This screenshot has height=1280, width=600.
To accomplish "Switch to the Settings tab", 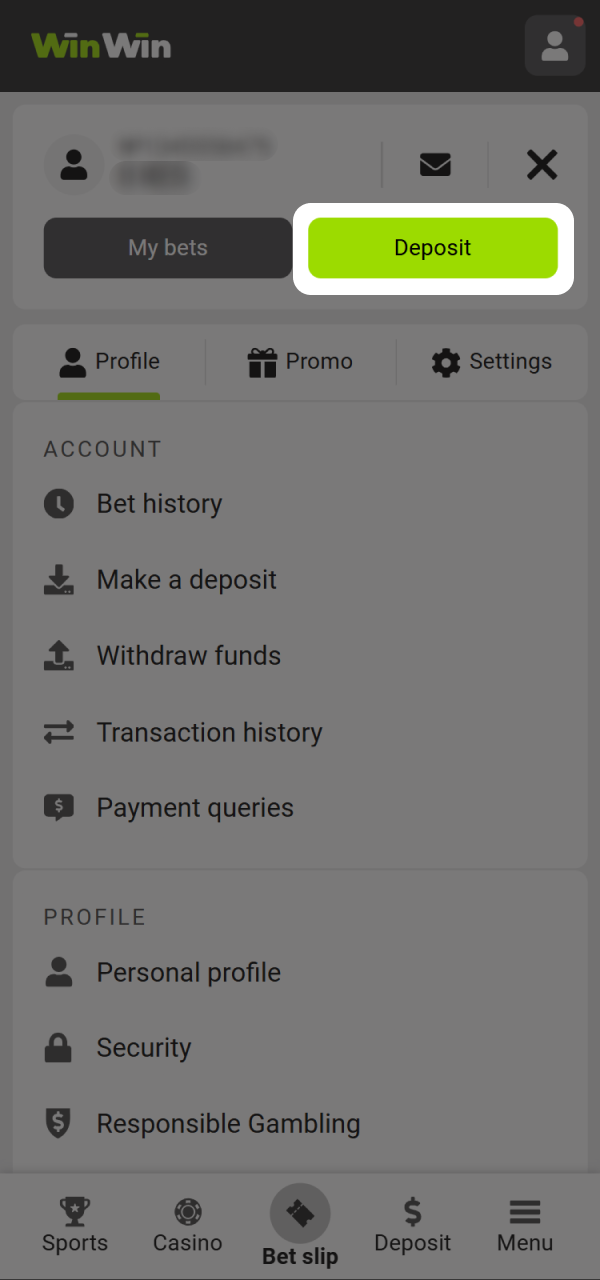I will [x=491, y=362].
